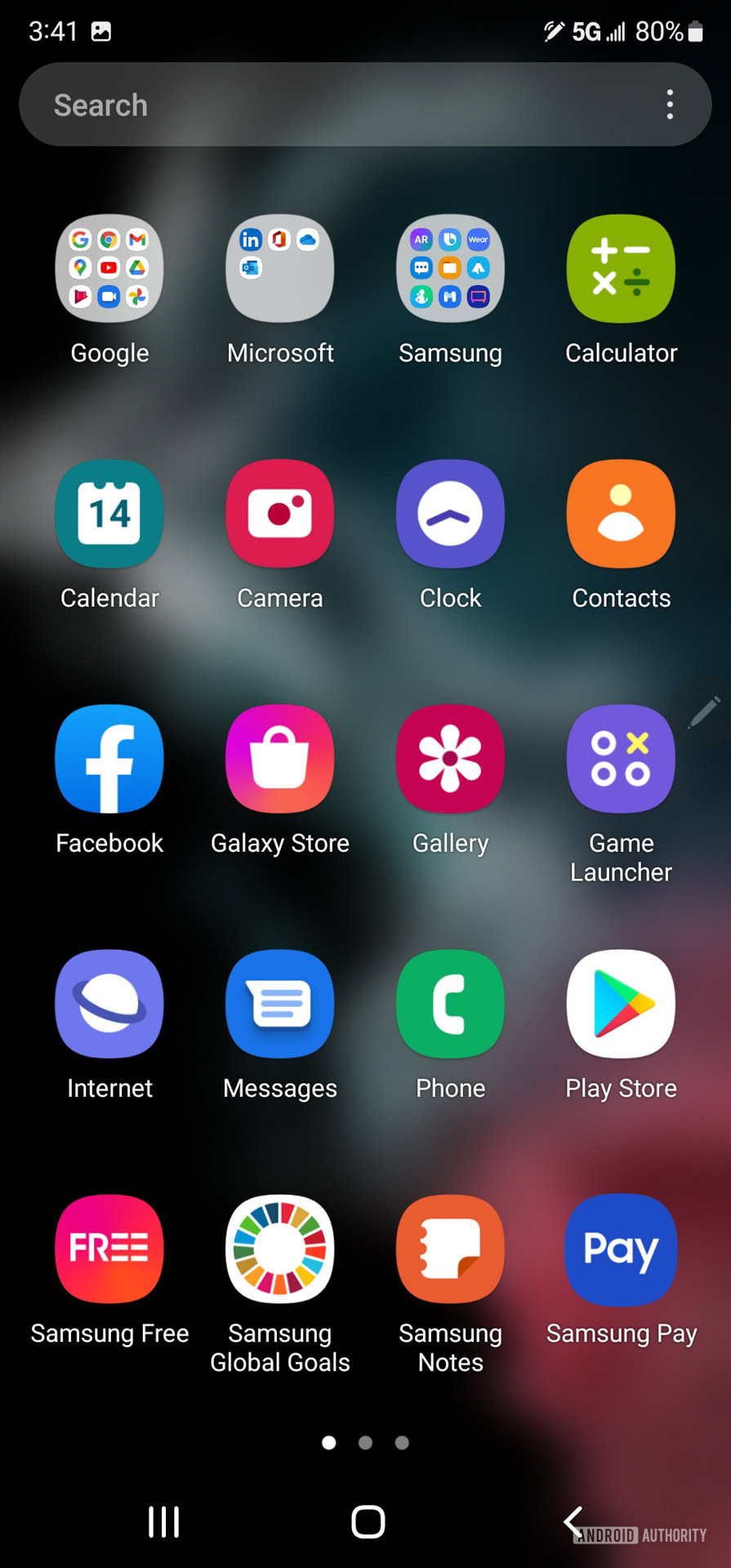Open the three-dot overflow menu
Image resolution: width=731 pixels, height=1568 pixels.
(x=670, y=105)
